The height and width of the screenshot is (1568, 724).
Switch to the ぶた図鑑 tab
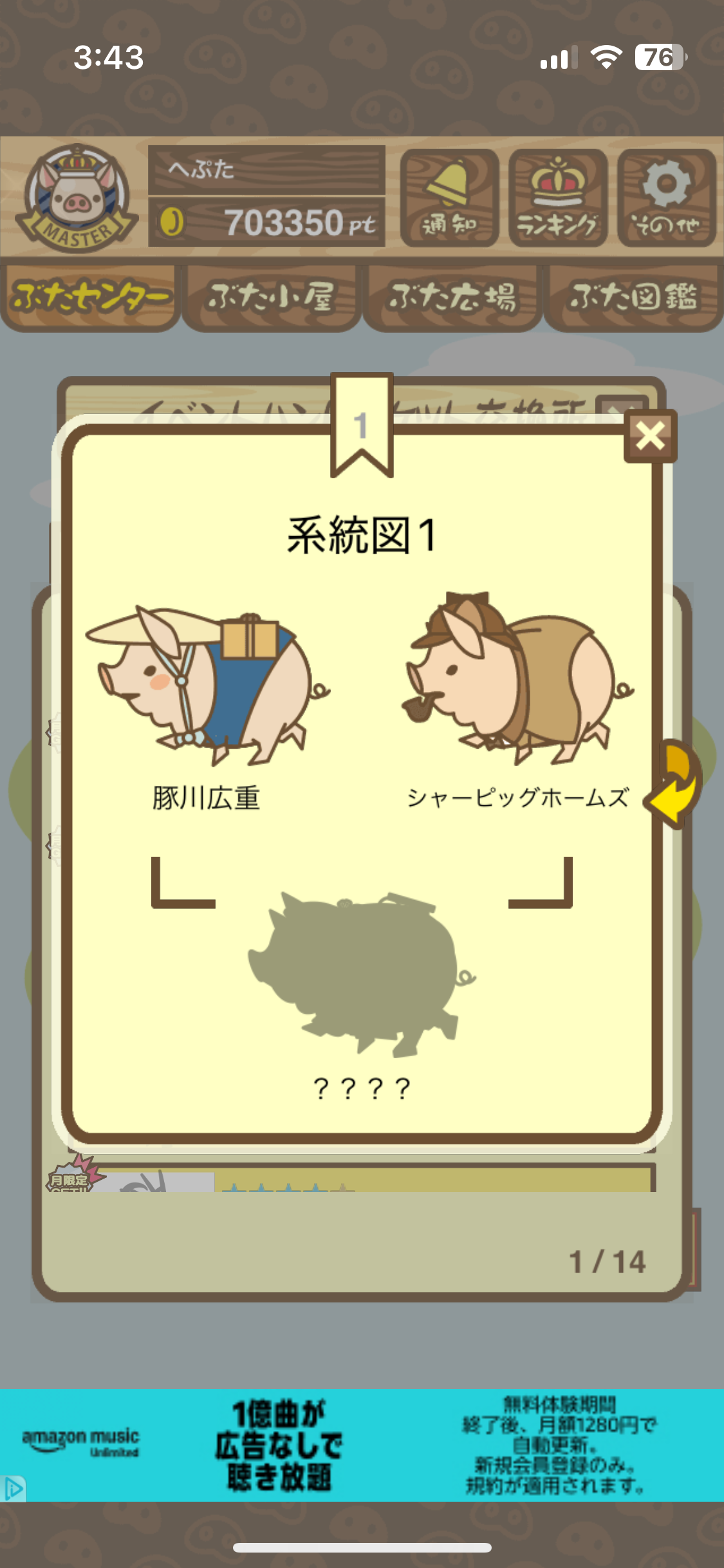pyautogui.click(x=633, y=298)
